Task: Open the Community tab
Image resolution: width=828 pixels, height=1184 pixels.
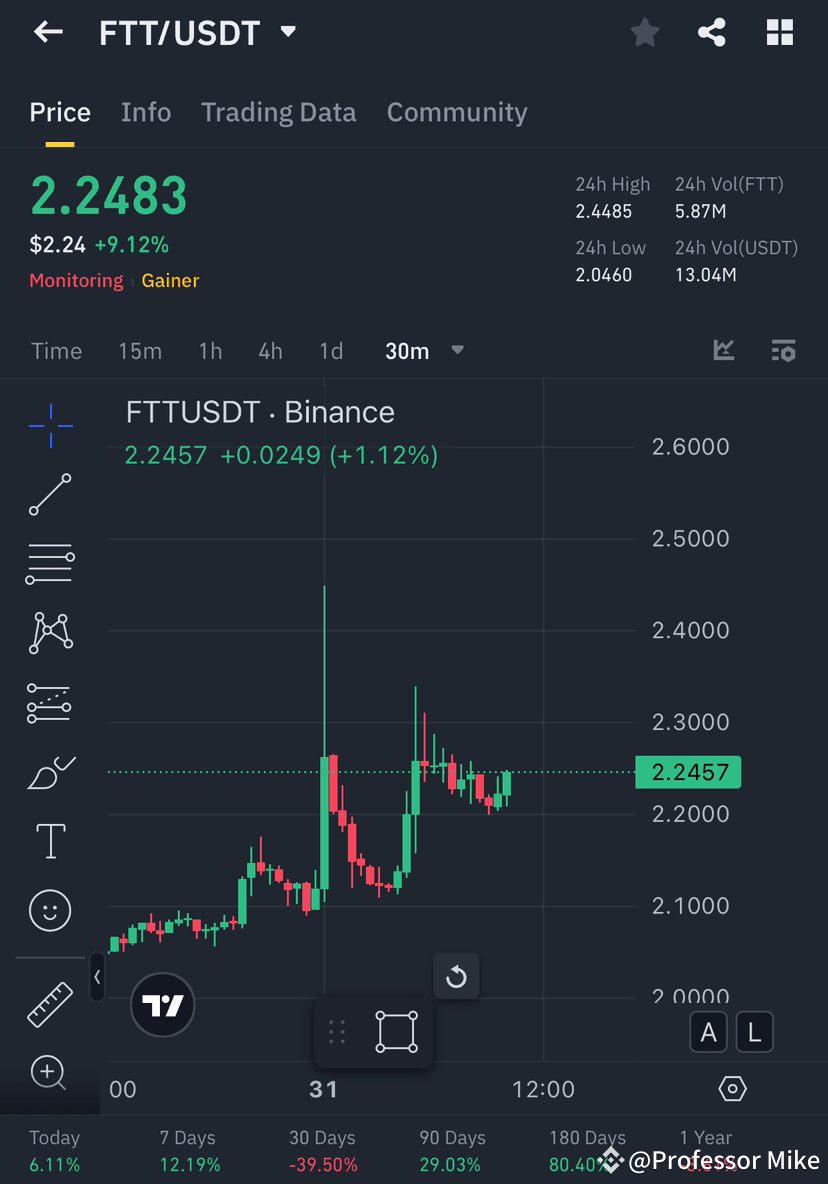Action: click(x=457, y=112)
